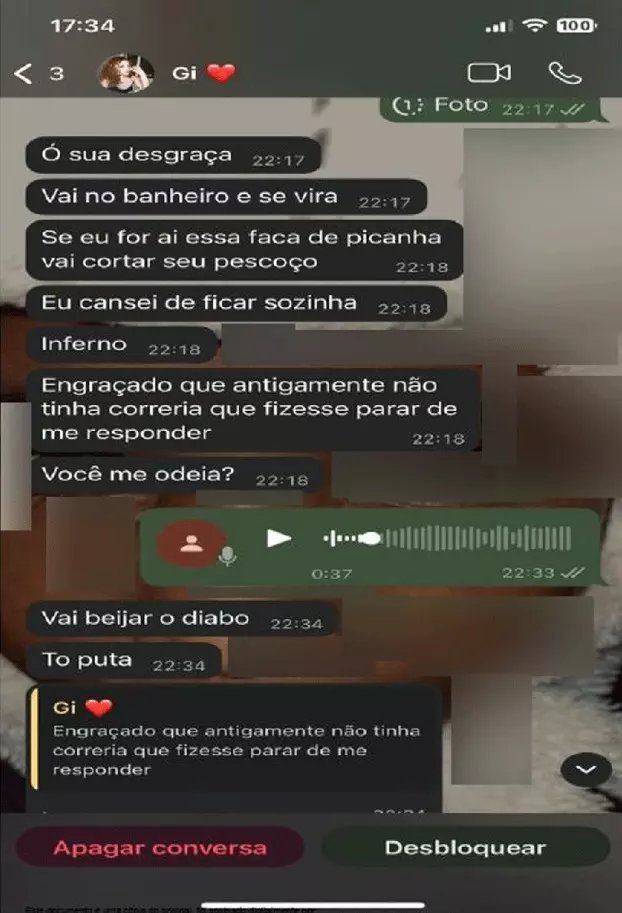Tap the quoted Gi reply message
The image size is (622, 913).
click(x=235, y=740)
